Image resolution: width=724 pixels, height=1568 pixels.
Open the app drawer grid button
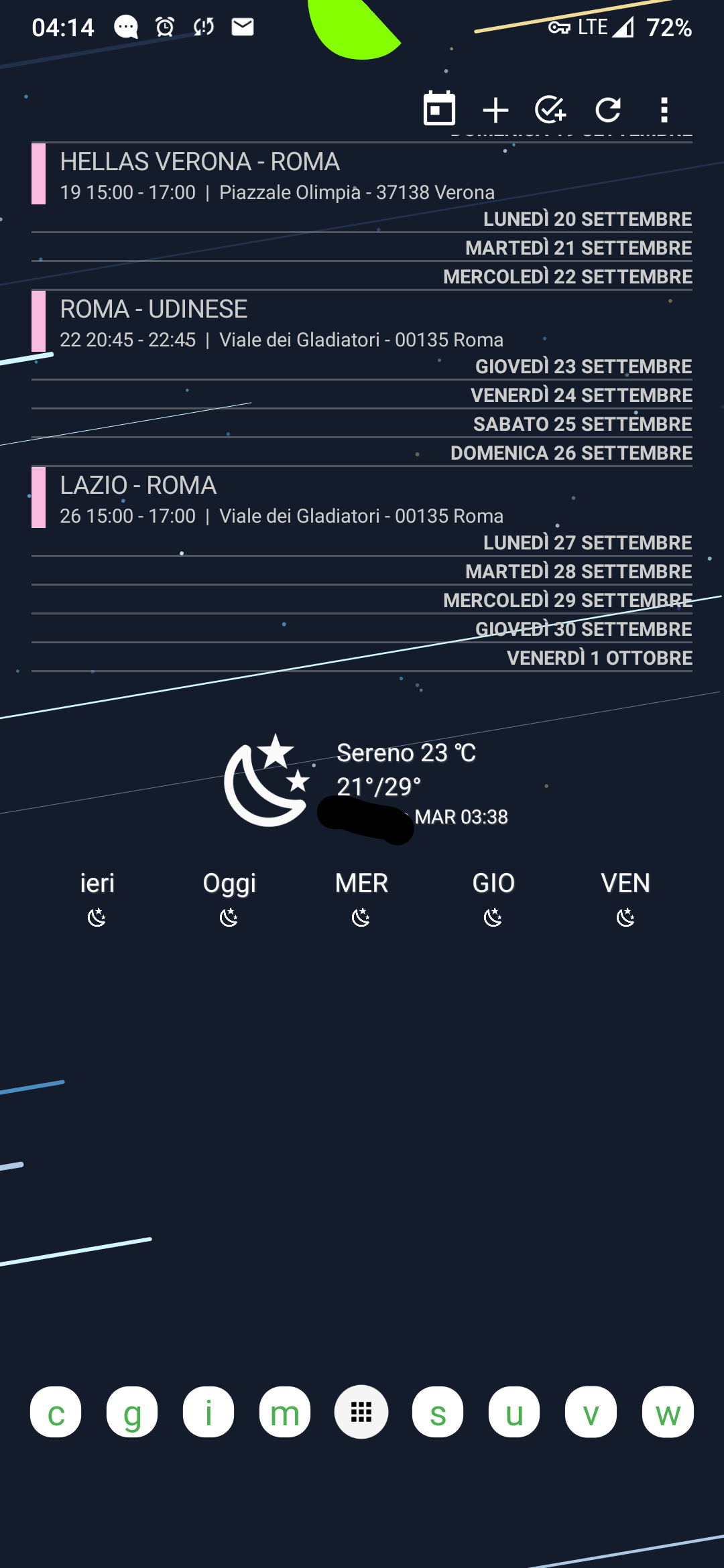point(361,1412)
